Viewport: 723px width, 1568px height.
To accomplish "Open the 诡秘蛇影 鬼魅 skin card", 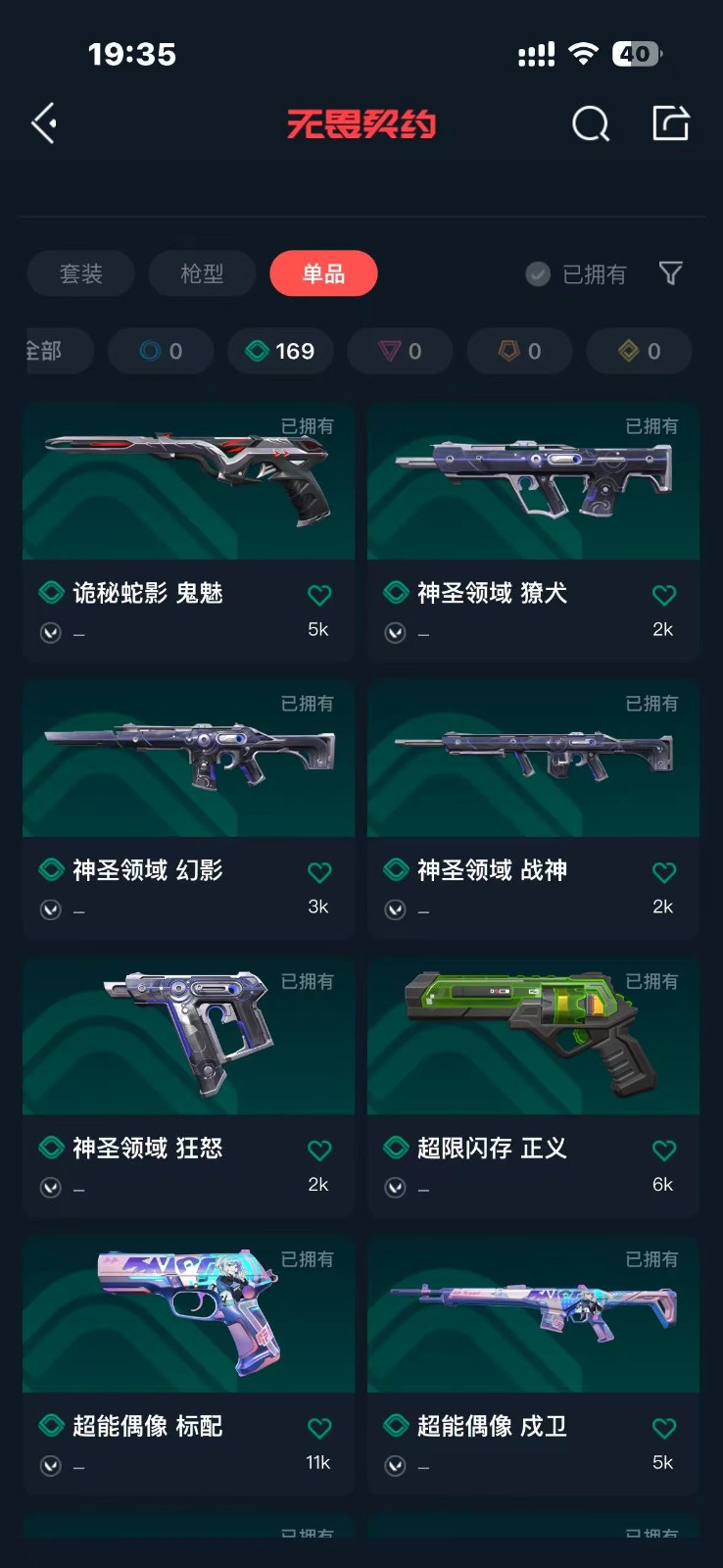I will pyautogui.click(x=188, y=532).
